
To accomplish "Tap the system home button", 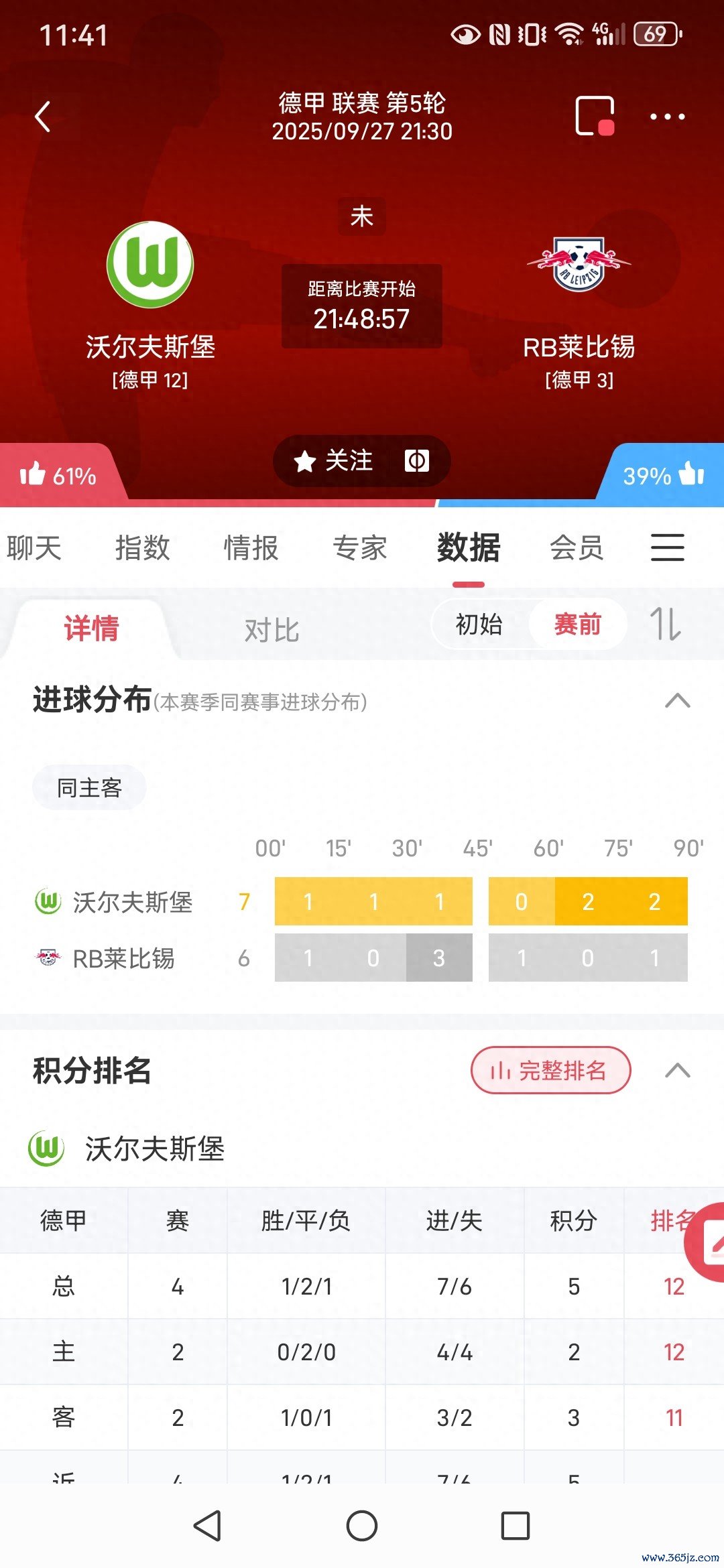I will [362, 1526].
